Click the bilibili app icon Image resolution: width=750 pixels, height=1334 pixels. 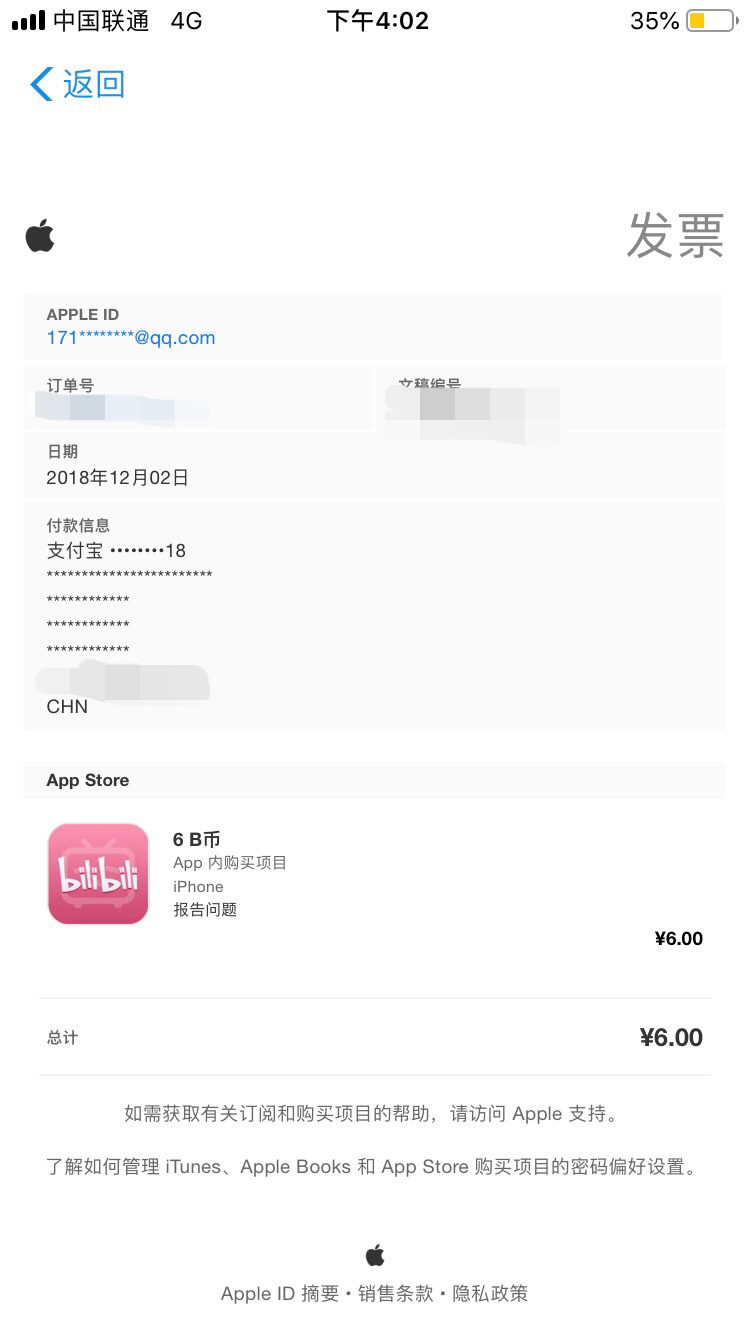point(97,872)
